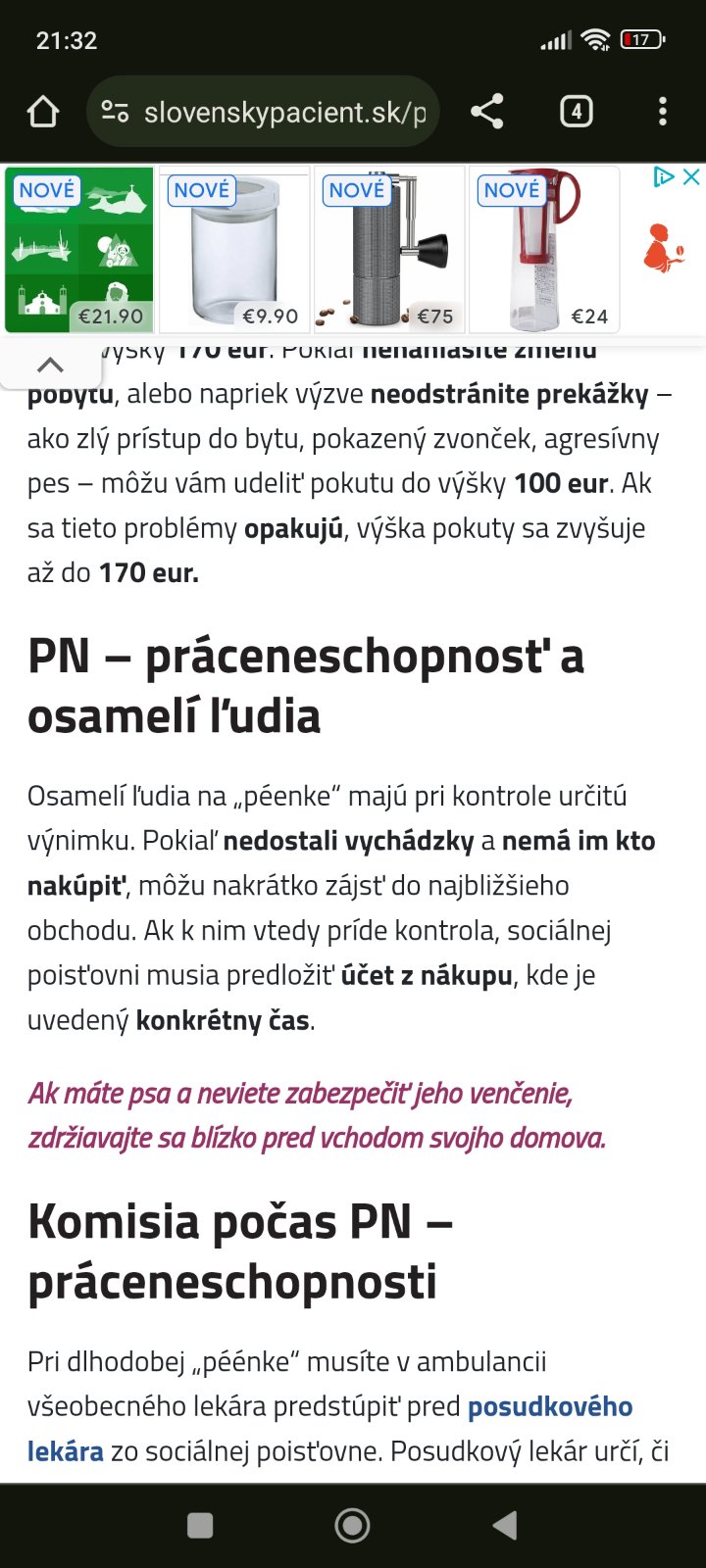Open the browser overflow menu
706x1568 pixels.
(663, 112)
